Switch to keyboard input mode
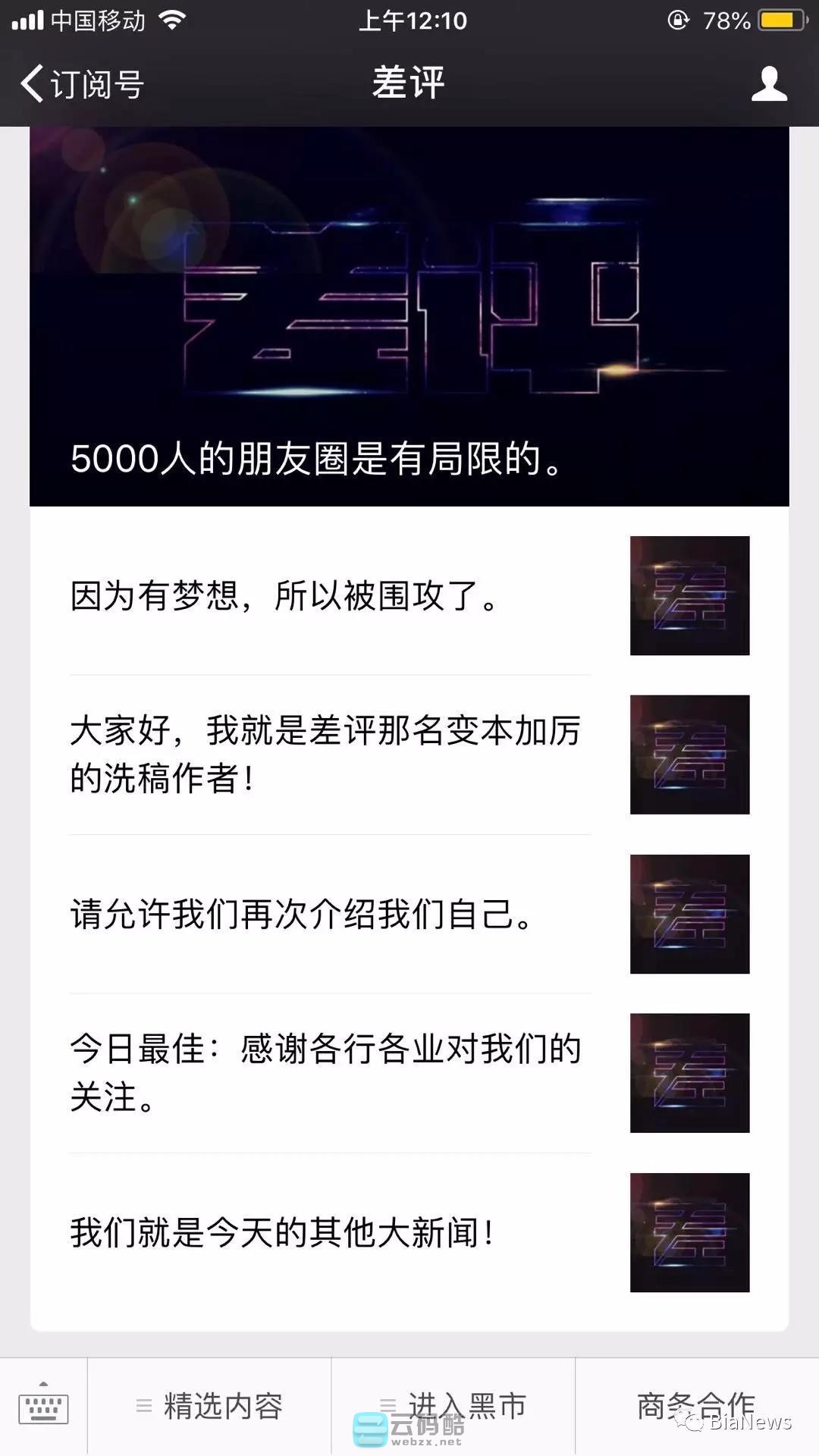 click(x=43, y=1407)
